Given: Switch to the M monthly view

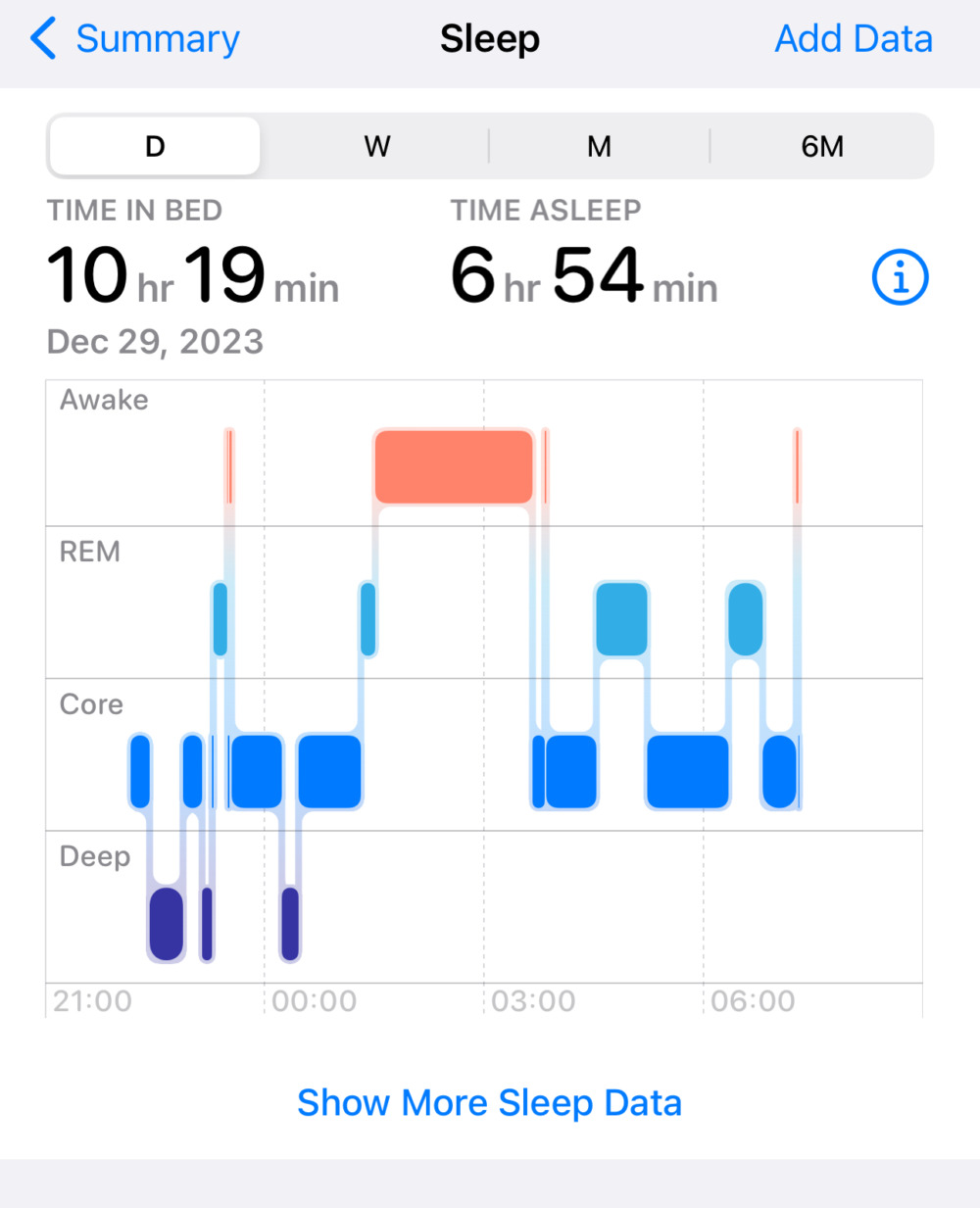Looking at the screenshot, I should click(599, 146).
